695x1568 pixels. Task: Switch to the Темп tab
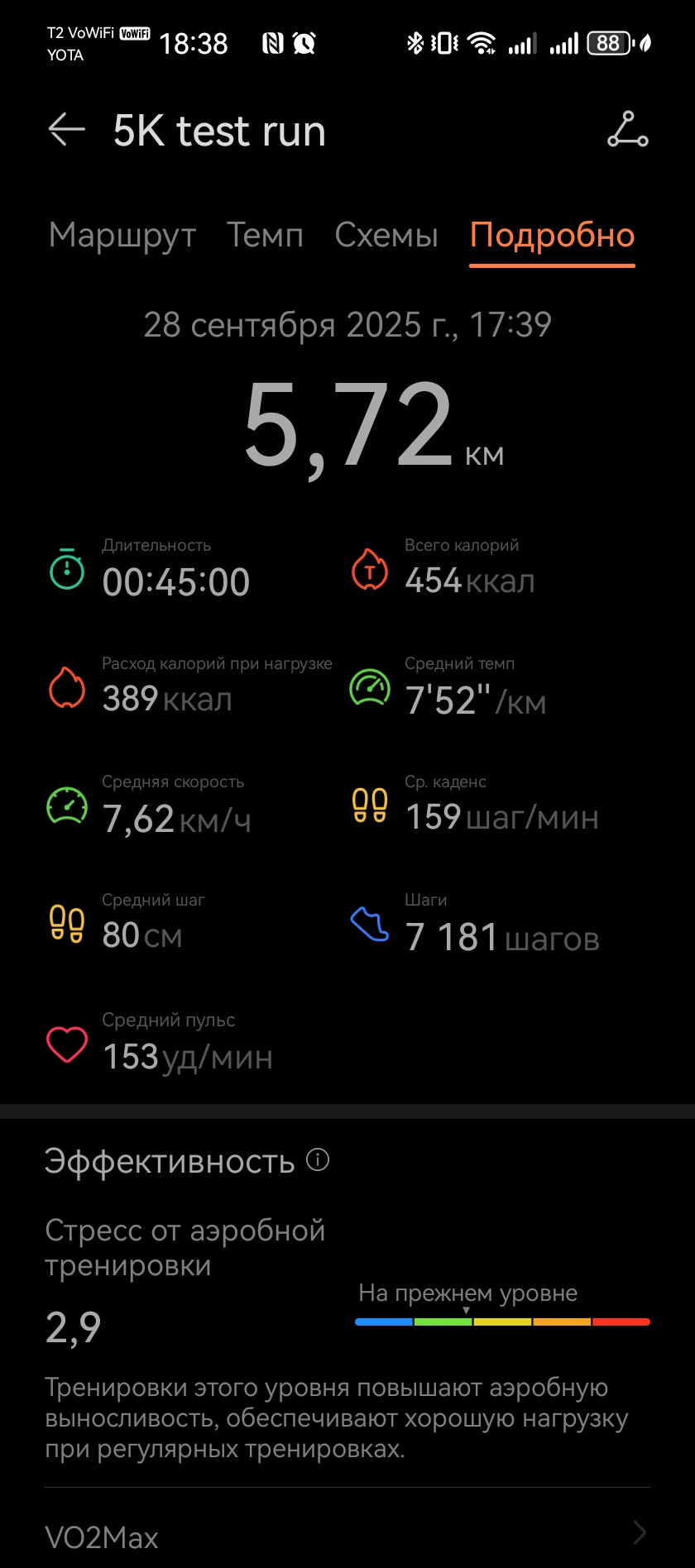coord(266,236)
